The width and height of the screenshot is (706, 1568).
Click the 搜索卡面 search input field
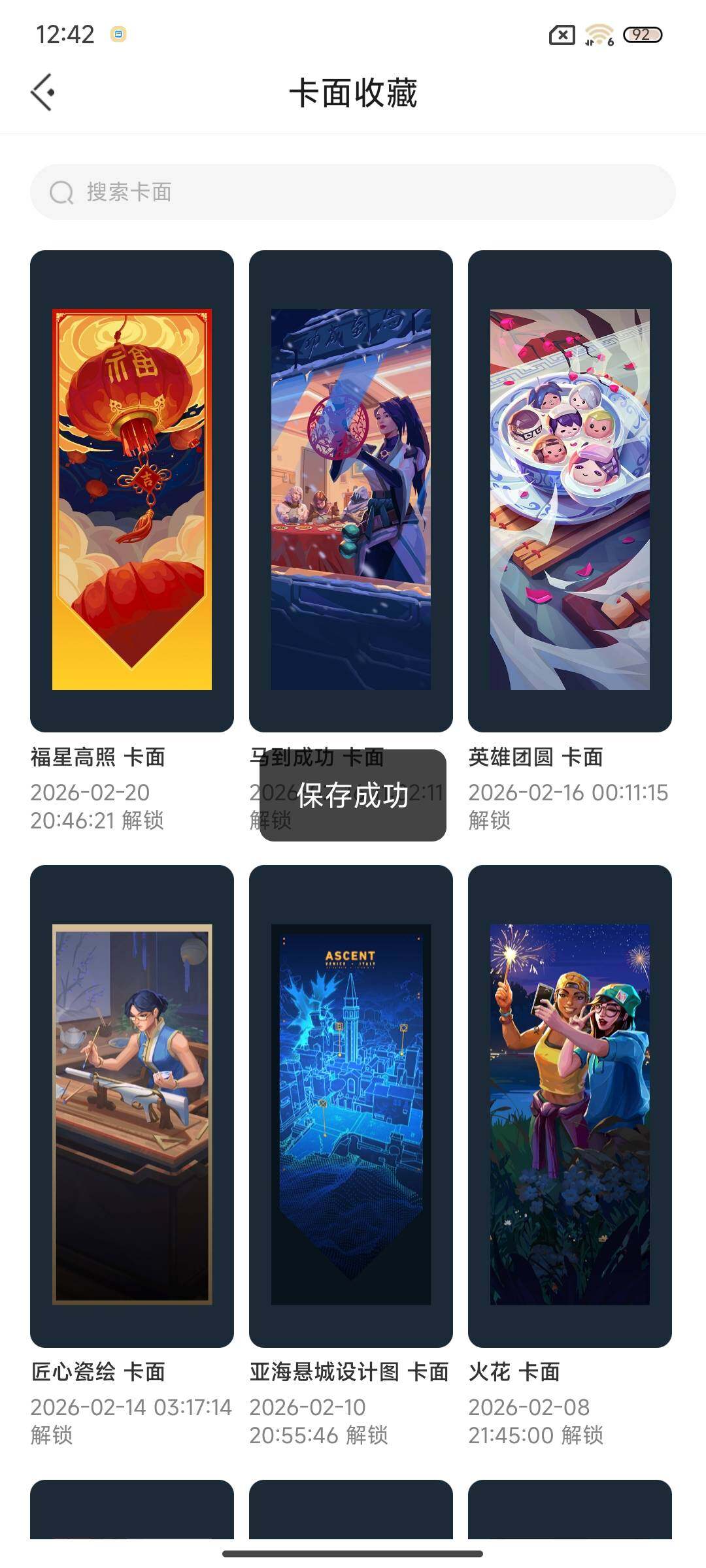click(x=353, y=193)
